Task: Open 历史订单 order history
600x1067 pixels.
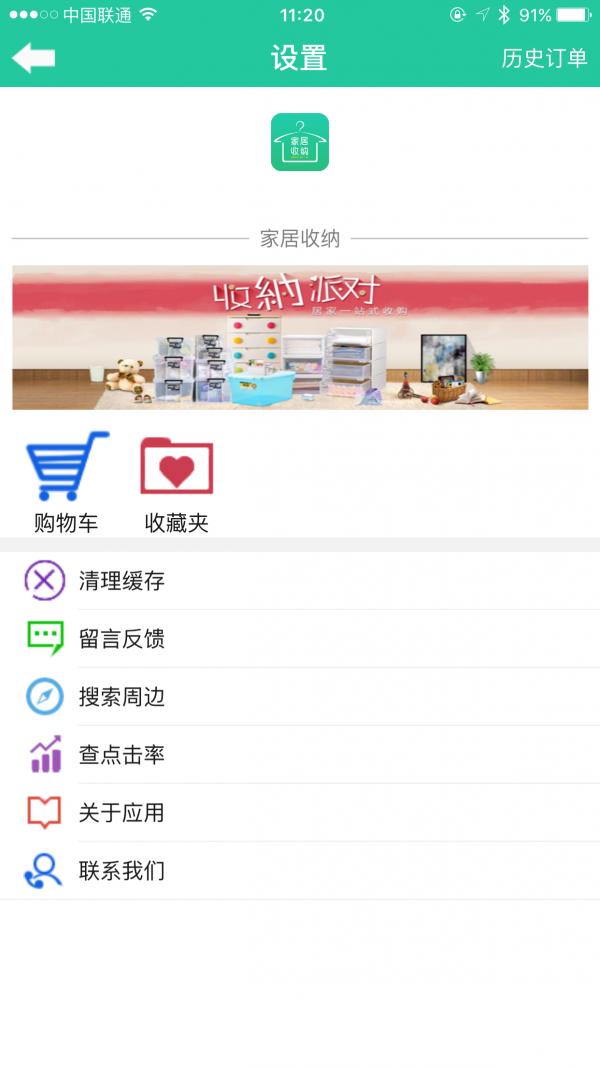Action: point(544,58)
